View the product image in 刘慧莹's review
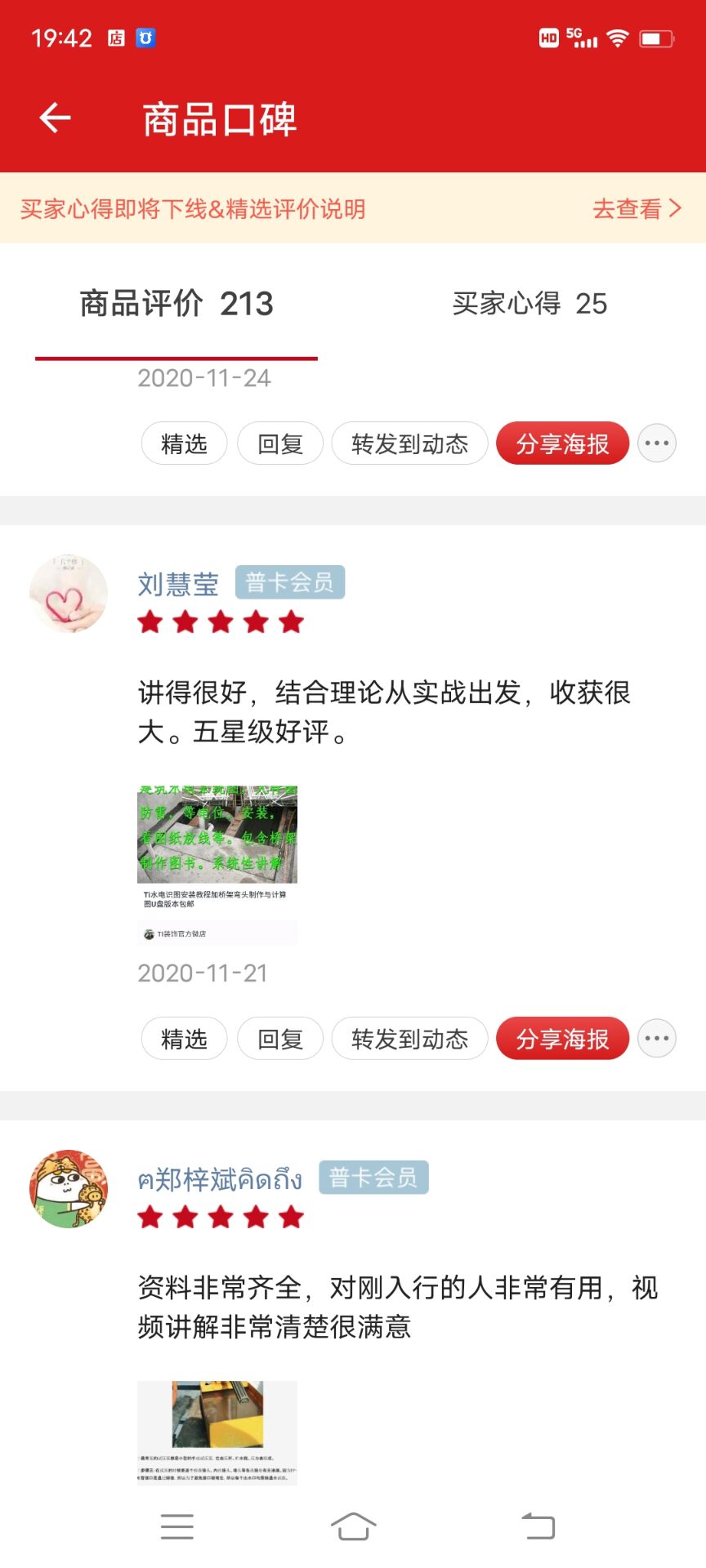Viewport: 706px width, 1568px height. pos(217,864)
